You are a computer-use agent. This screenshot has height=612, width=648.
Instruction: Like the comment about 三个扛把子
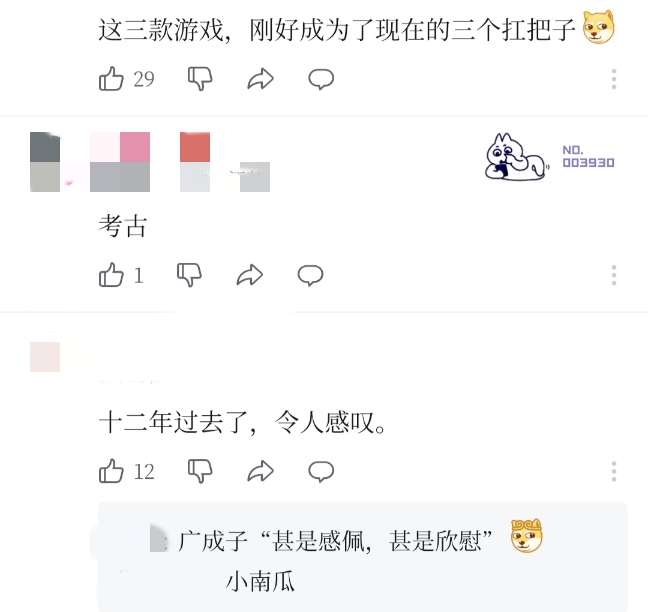coord(111,79)
